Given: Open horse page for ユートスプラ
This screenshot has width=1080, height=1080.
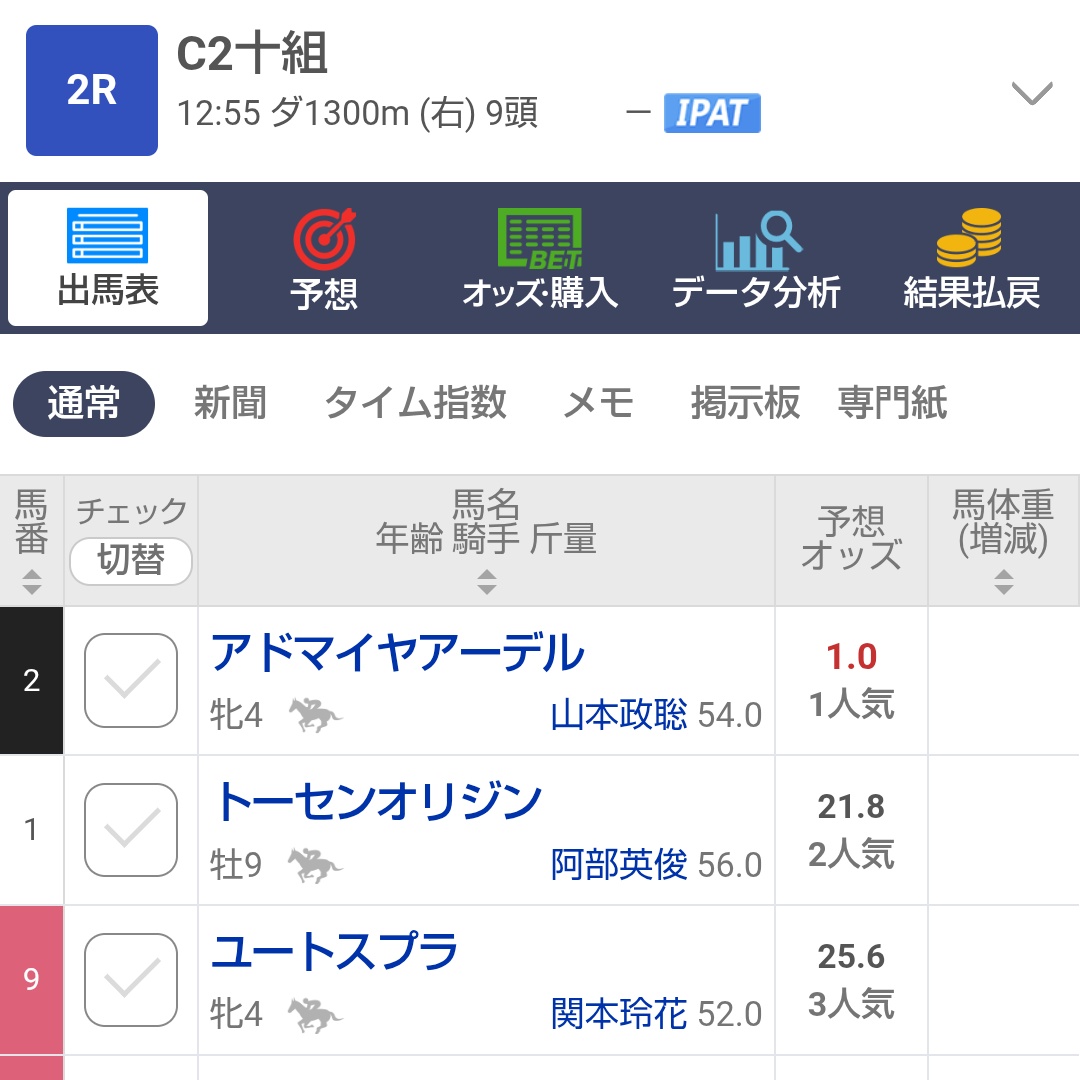Looking at the screenshot, I should coord(334,951).
